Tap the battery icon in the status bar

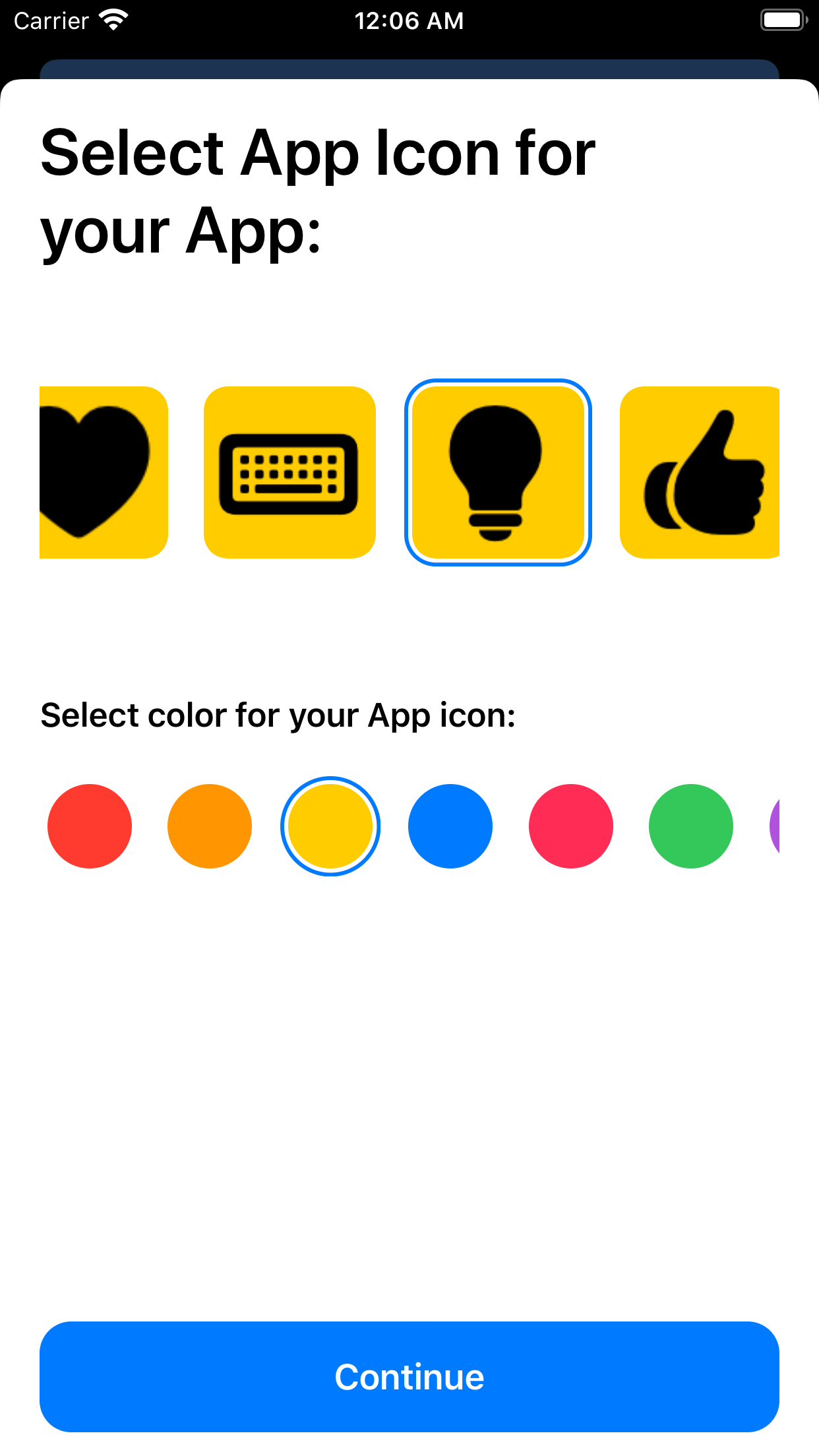coord(782,20)
